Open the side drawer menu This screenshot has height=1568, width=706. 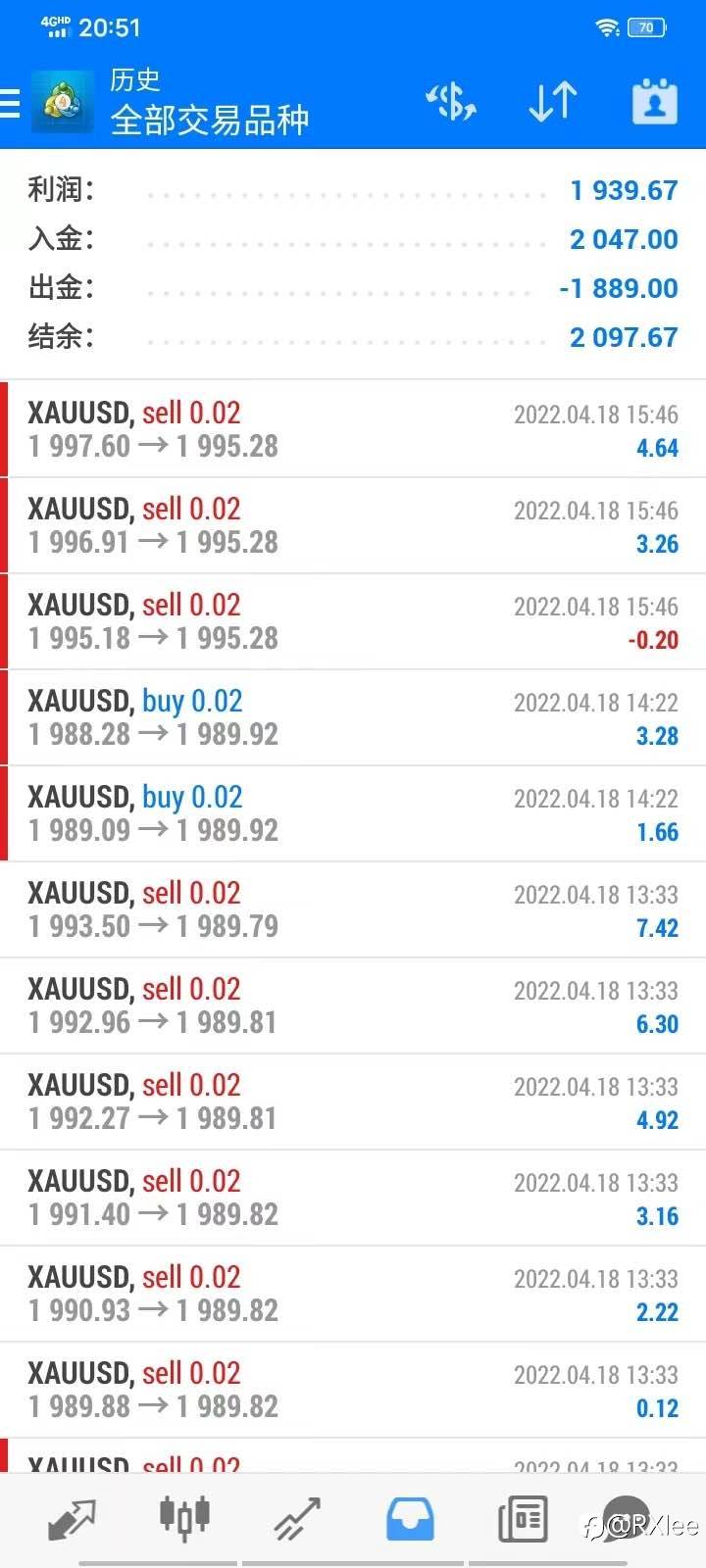tap(12, 103)
